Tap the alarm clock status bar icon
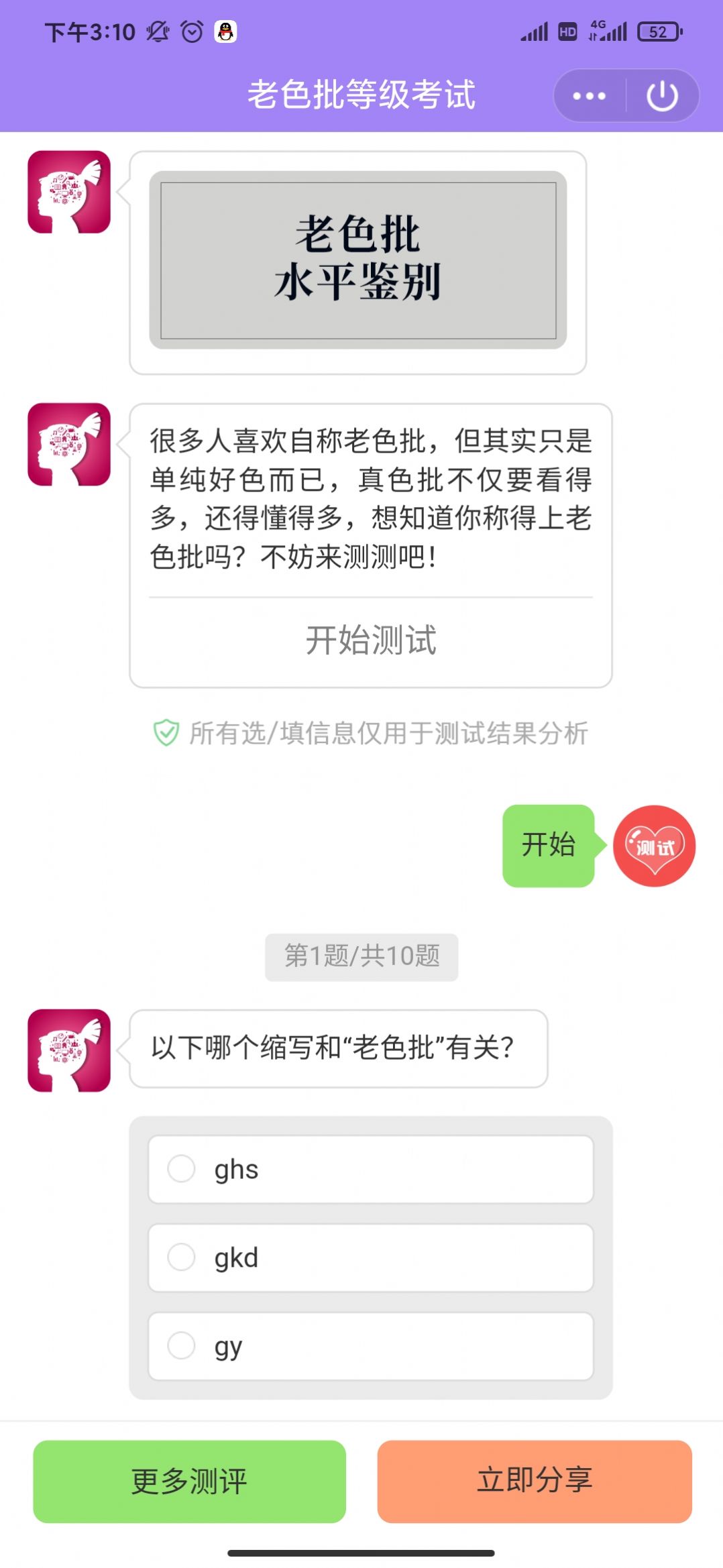The image size is (723, 1568). pyautogui.click(x=190, y=31)
